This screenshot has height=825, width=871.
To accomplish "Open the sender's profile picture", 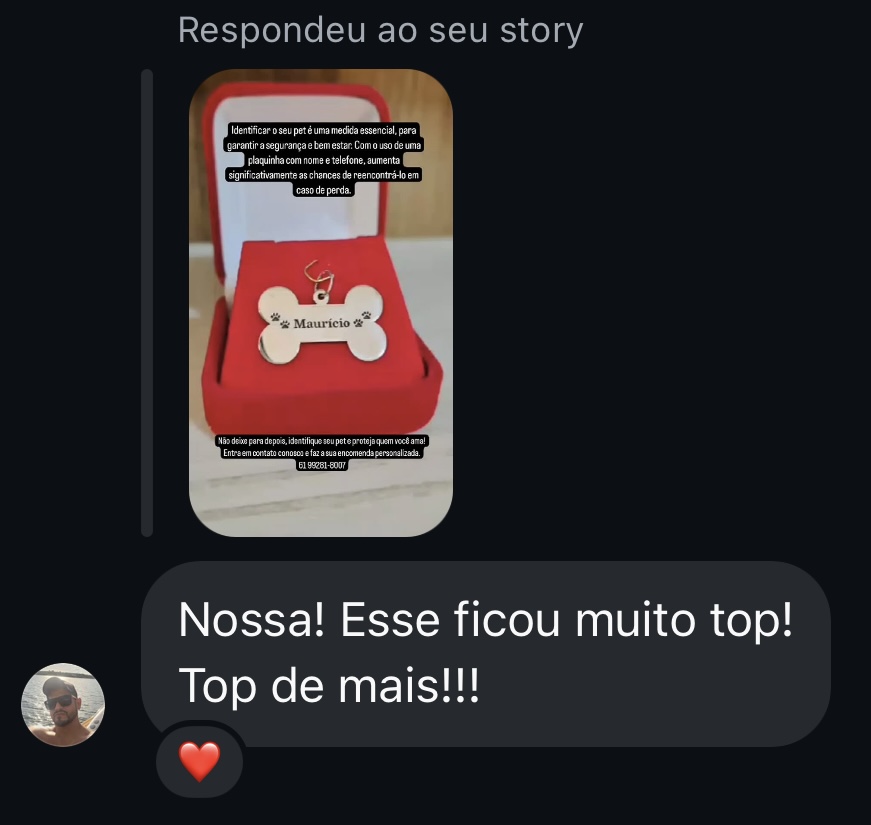I will click(x=63, y=704).
